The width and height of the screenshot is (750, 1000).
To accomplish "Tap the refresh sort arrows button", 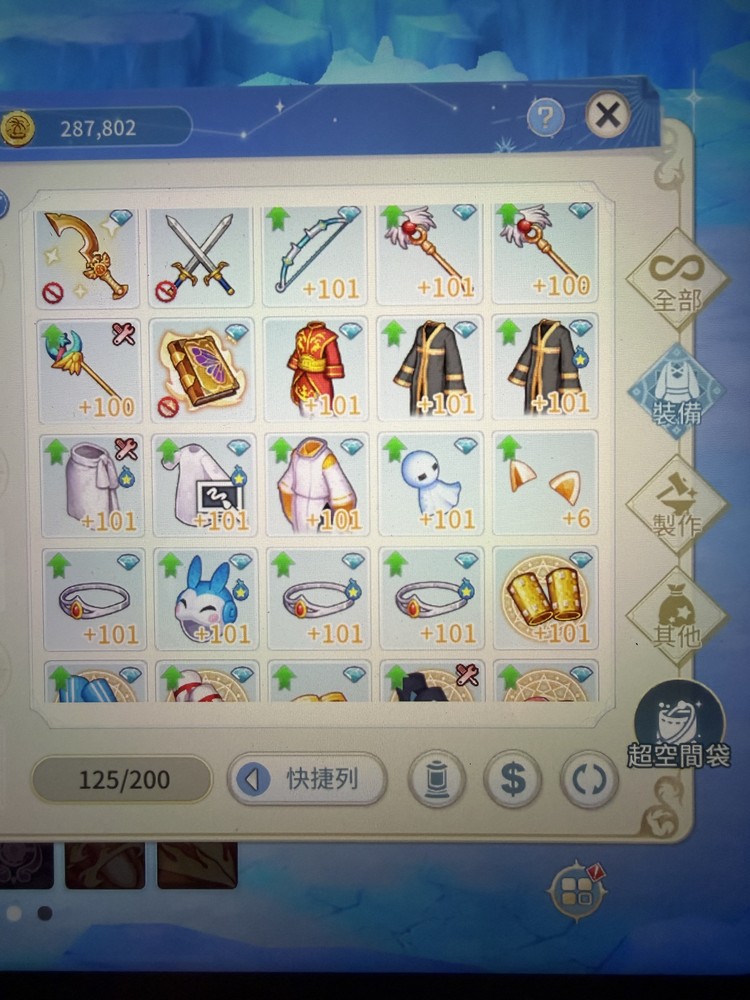I will tap(589, 780).
